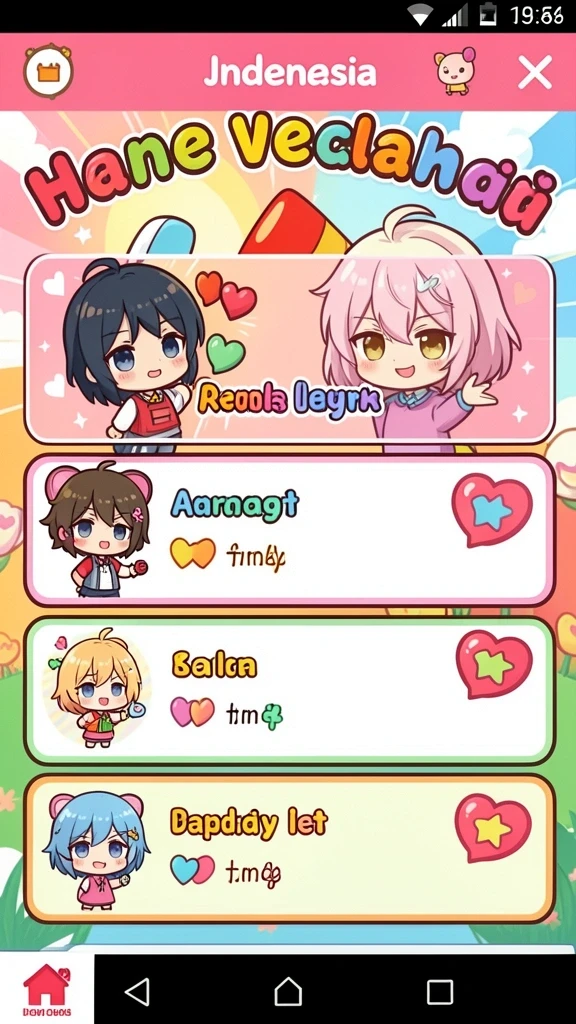Favorite Aarnagt with the heart star button
The height and width of the screenshot is (1024, 576).
coord(492,509)
